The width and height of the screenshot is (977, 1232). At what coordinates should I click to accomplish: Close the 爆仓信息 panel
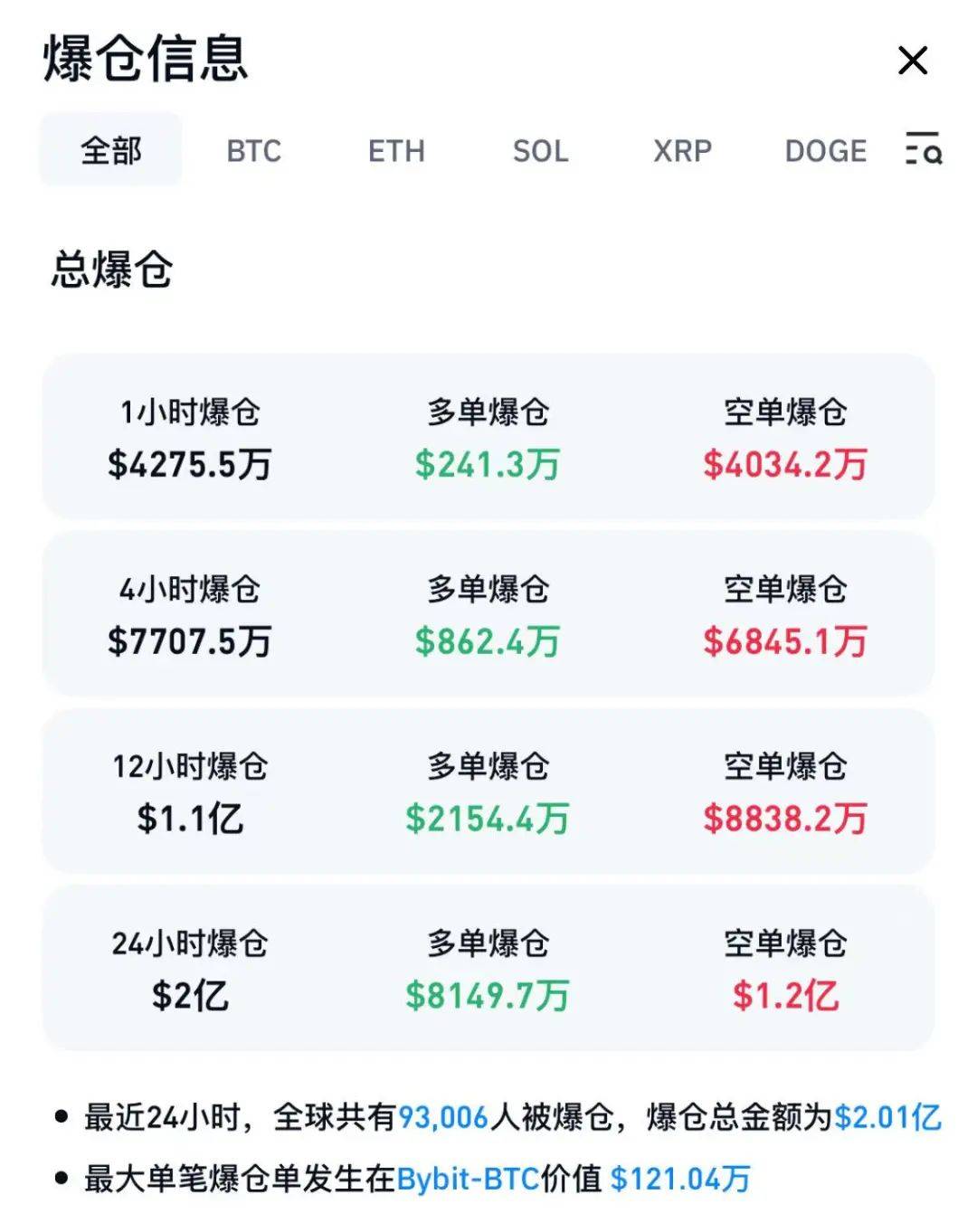(914, 60)
